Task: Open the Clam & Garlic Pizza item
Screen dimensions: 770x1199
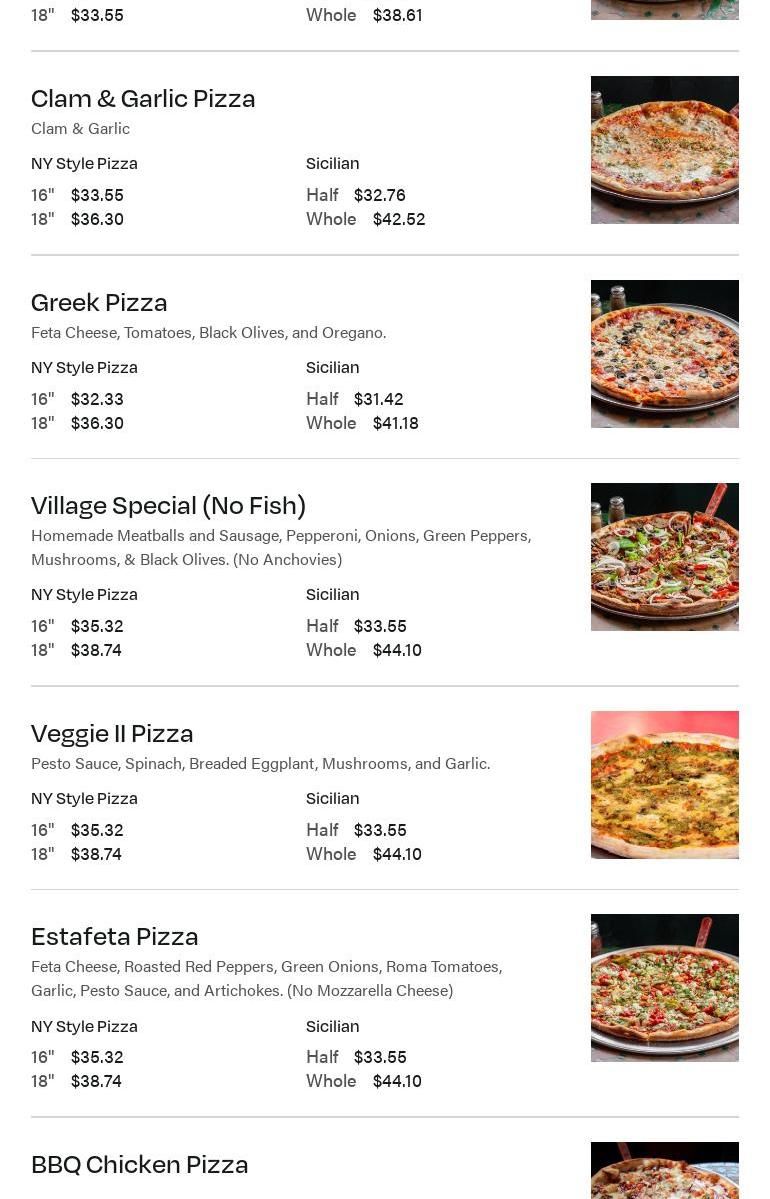Action: click(x=143, y=99)
